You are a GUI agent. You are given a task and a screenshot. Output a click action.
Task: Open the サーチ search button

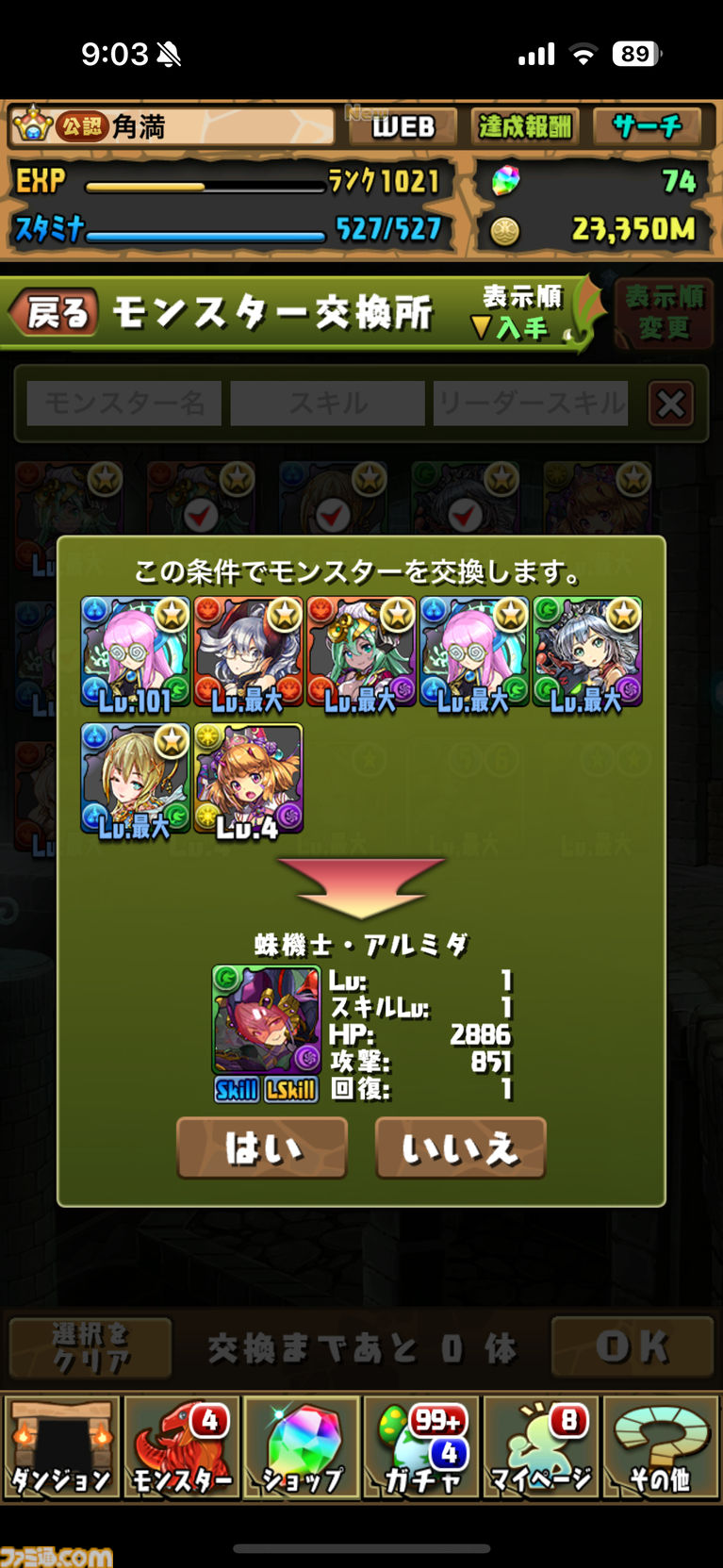click(647, 126)
